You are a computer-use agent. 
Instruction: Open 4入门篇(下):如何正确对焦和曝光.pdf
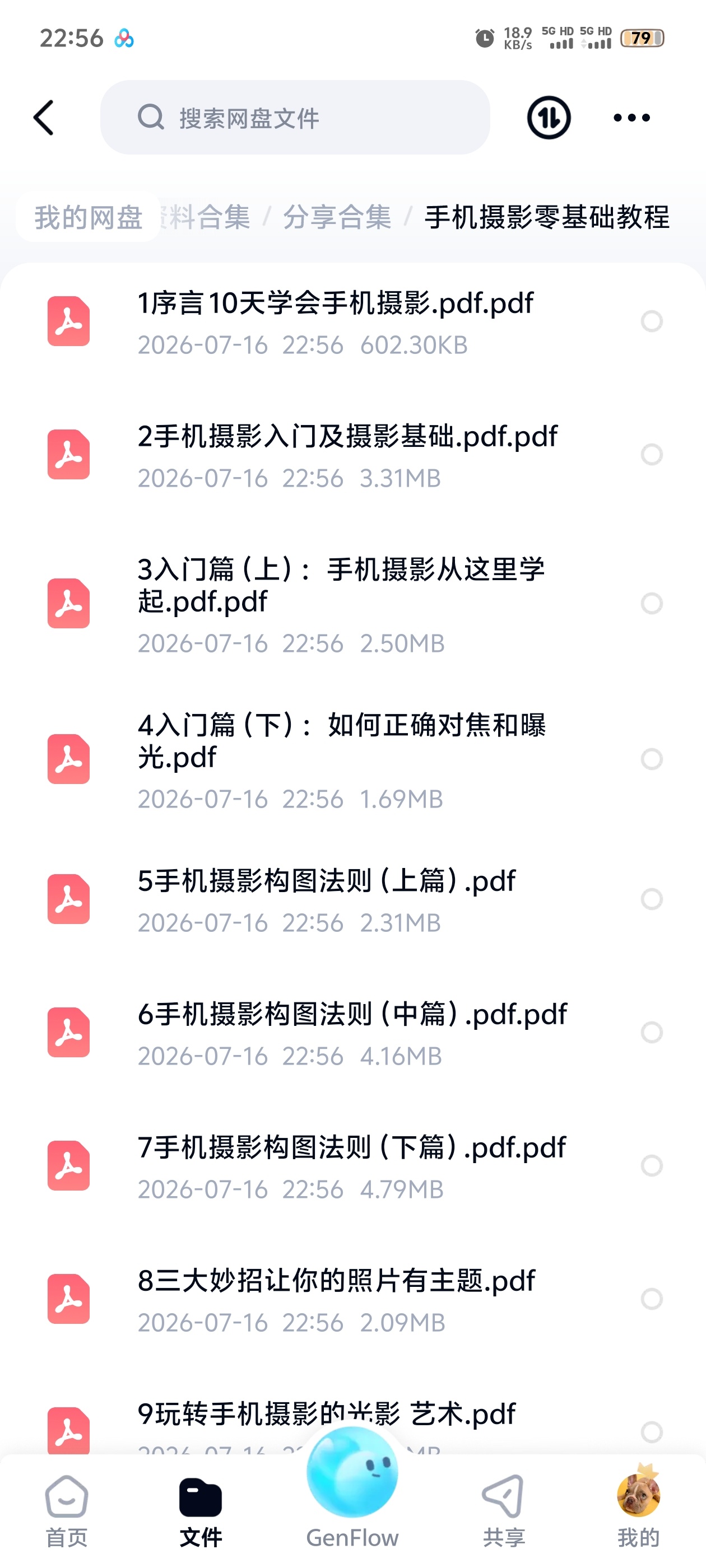[x=352, y=759]
